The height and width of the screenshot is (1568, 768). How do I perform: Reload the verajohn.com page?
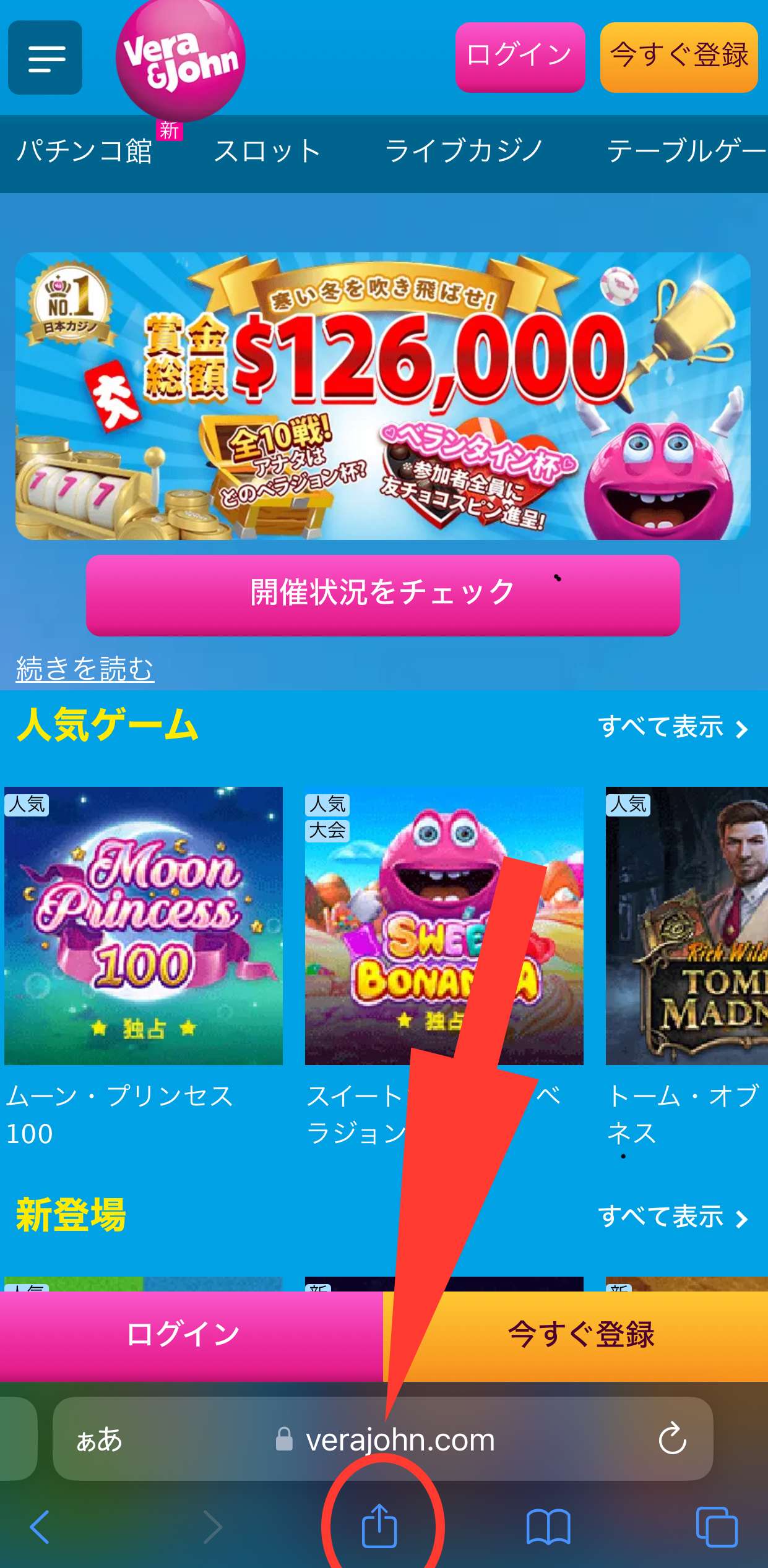pyautogui.click(x=672, y=1439)
